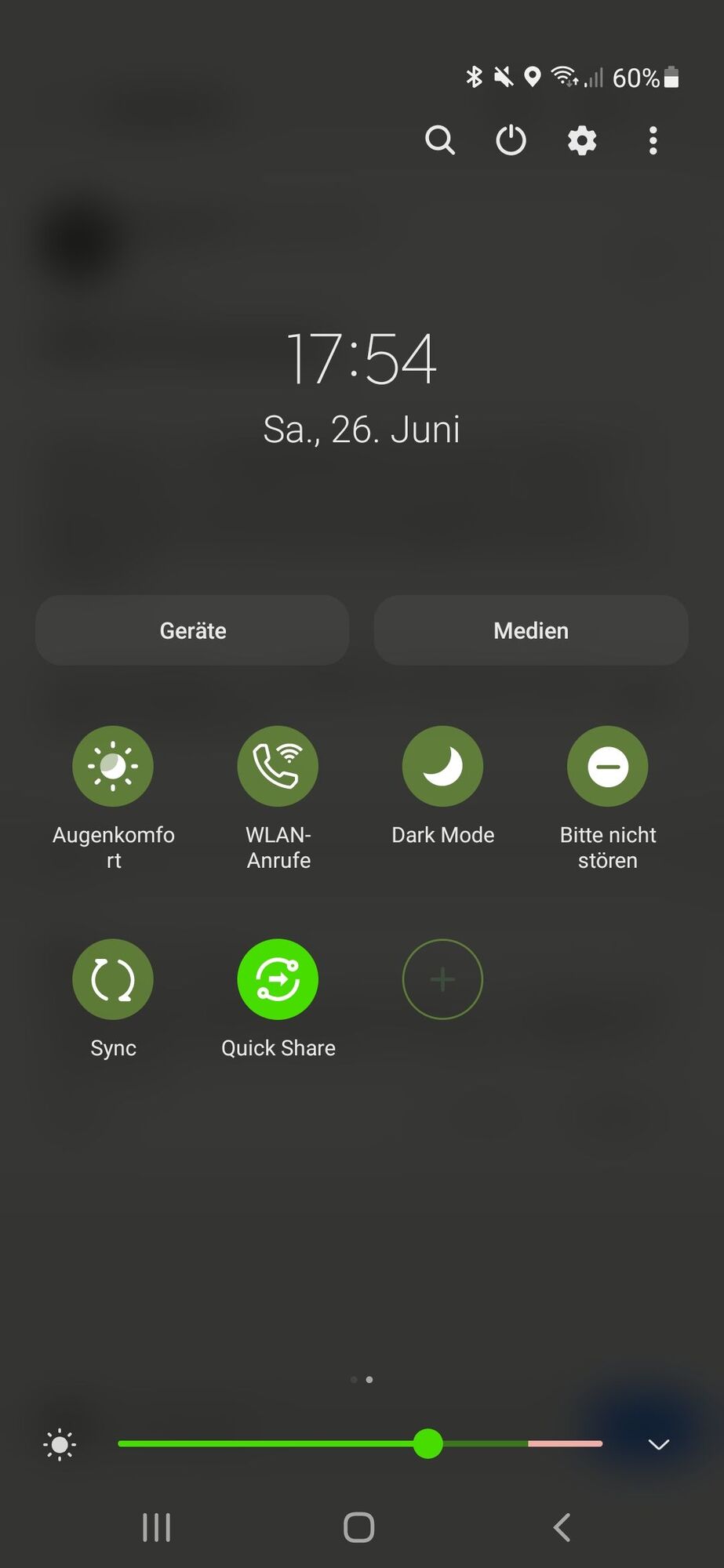The height and width of the screenshot is (1568, 724).
Task: Expand brightness options chevron
Action: pos(659,1444)
